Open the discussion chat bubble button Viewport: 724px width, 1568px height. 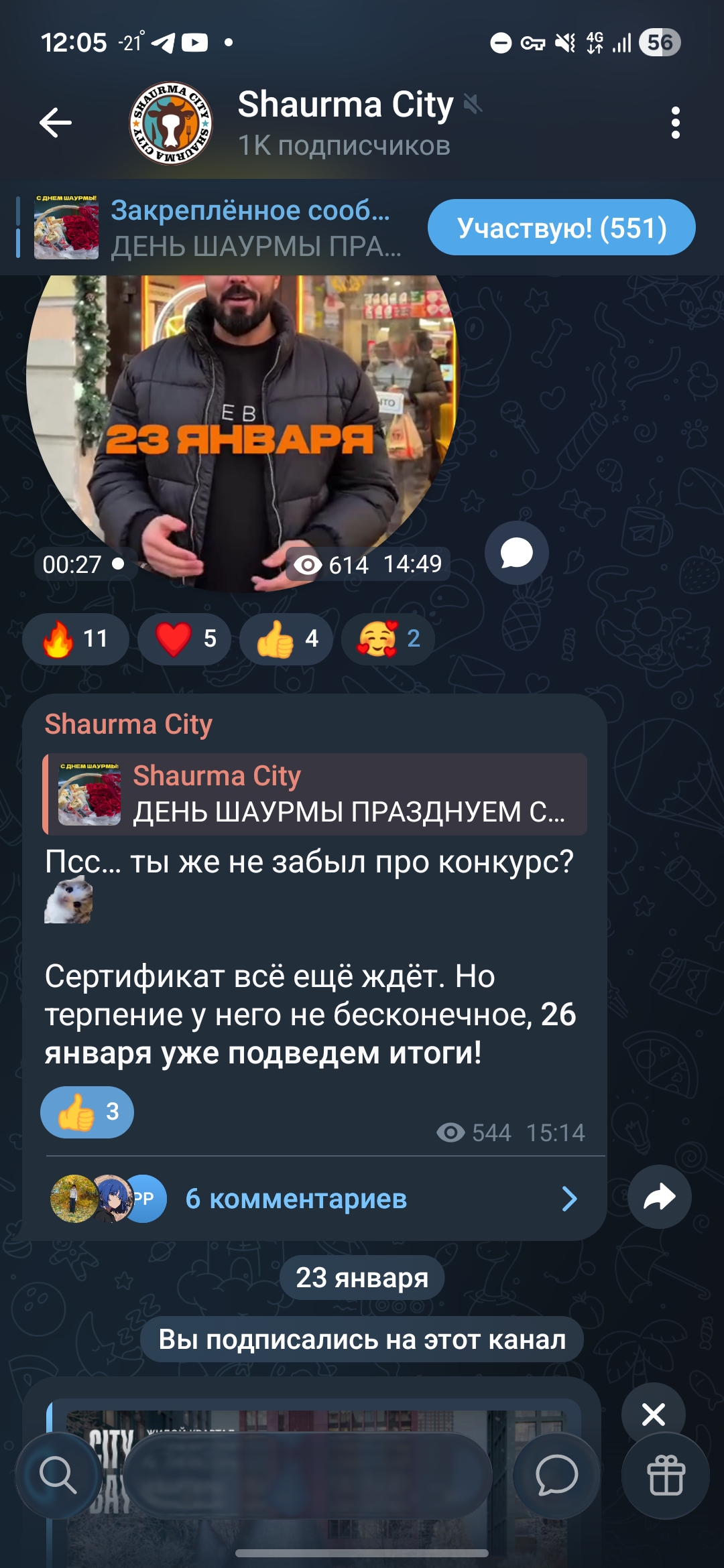[556, 1476]
